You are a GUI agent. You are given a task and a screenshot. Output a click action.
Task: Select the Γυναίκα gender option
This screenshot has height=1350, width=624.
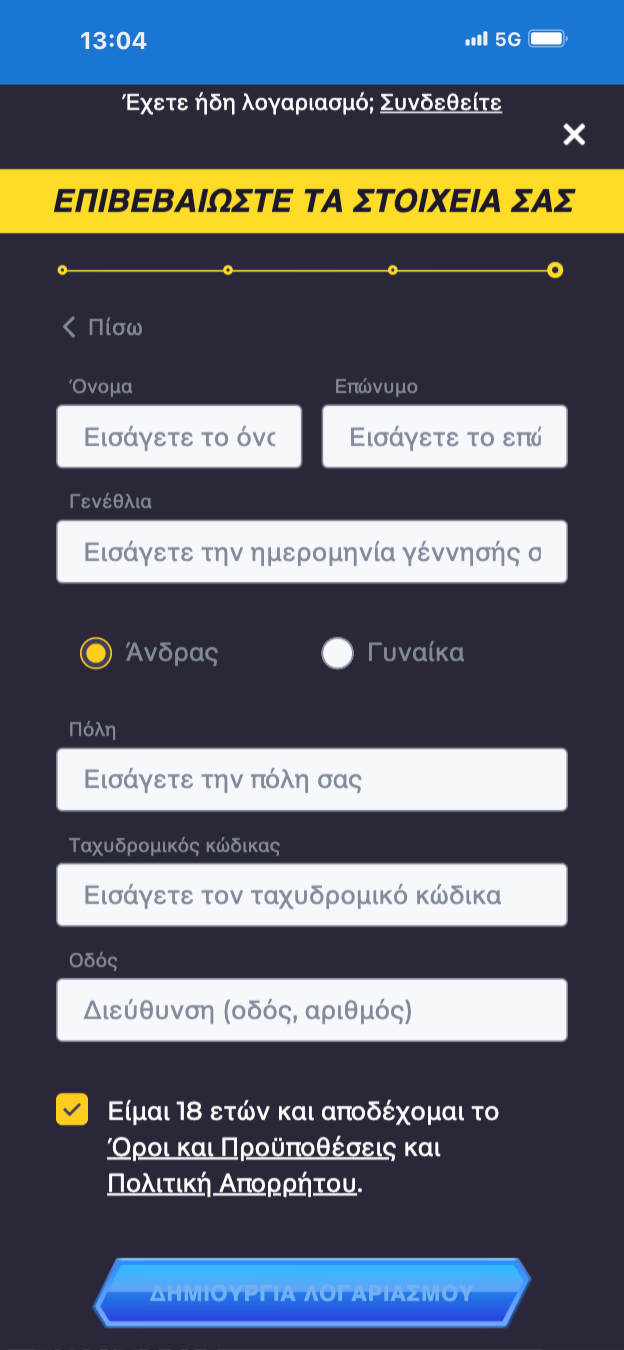pos(338,654)
